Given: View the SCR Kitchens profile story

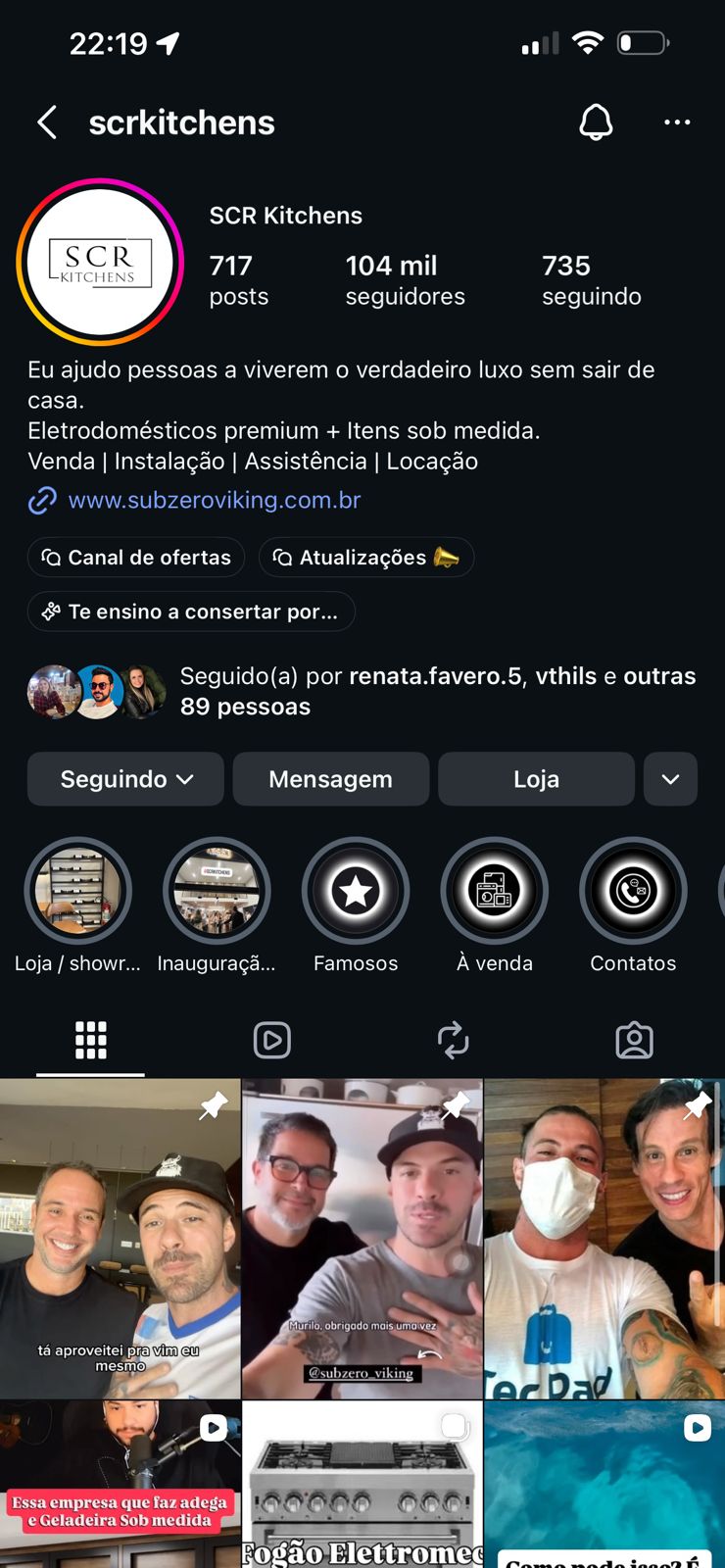Looking at the screenshot, I should pos(100,263).
